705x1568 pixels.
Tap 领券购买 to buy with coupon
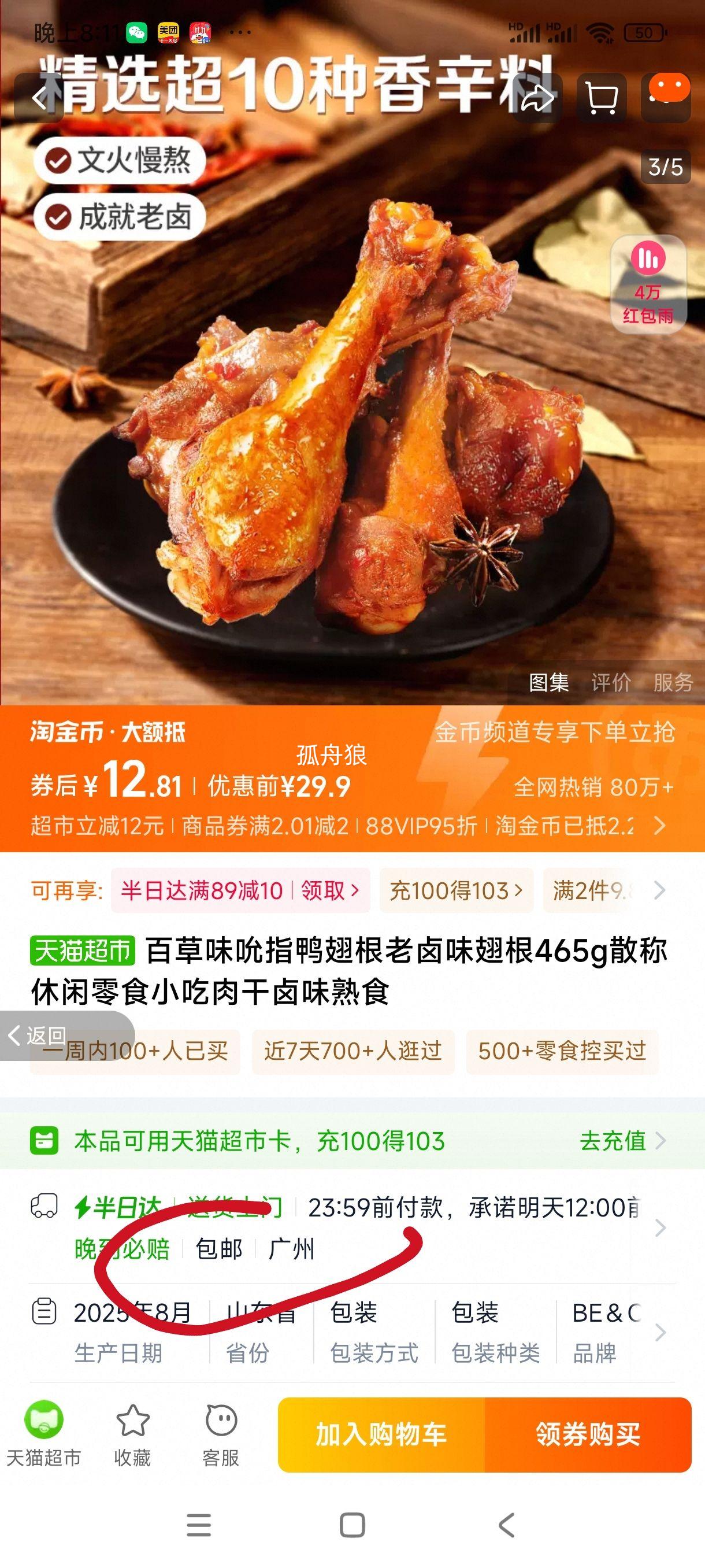pos(588,1434)
